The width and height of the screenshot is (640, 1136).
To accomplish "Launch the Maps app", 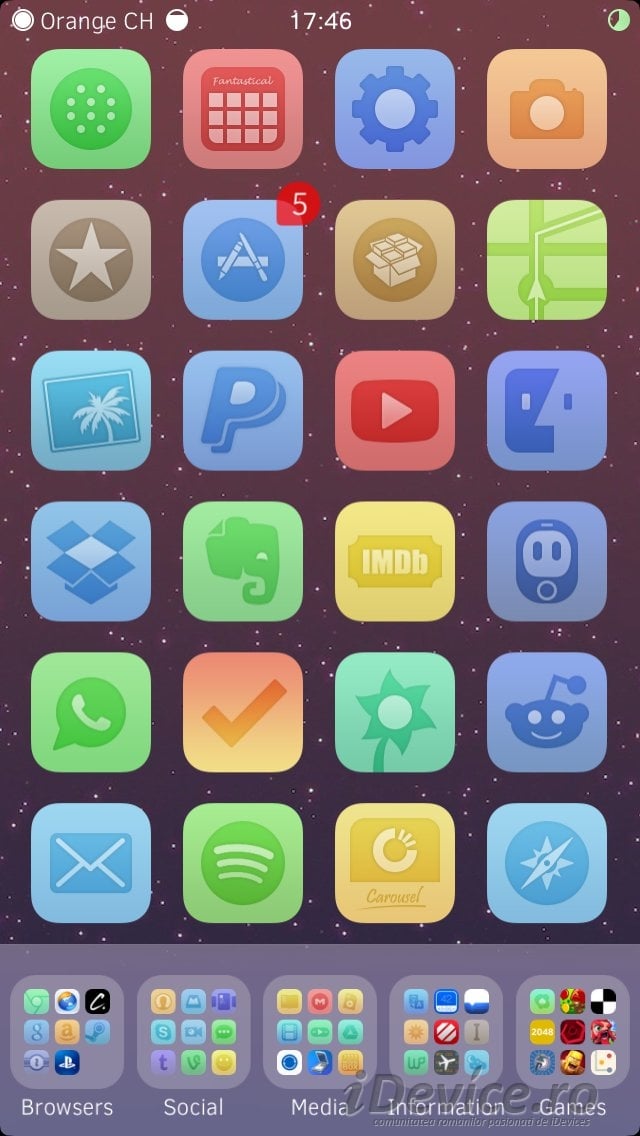I will 547,259.
